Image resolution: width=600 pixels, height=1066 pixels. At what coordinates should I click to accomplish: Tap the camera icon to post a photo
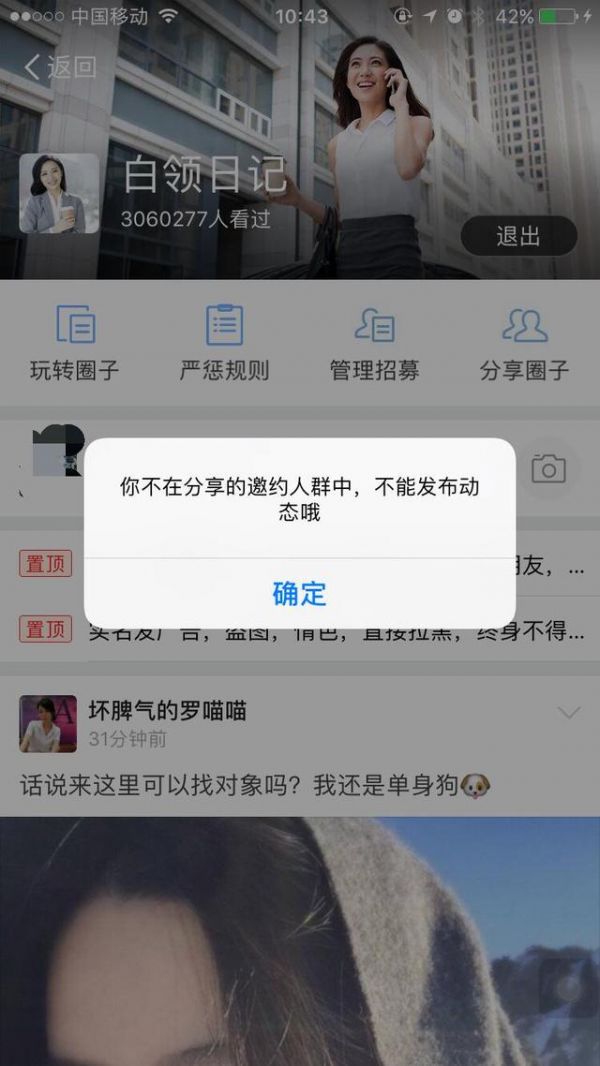[548, 468]
